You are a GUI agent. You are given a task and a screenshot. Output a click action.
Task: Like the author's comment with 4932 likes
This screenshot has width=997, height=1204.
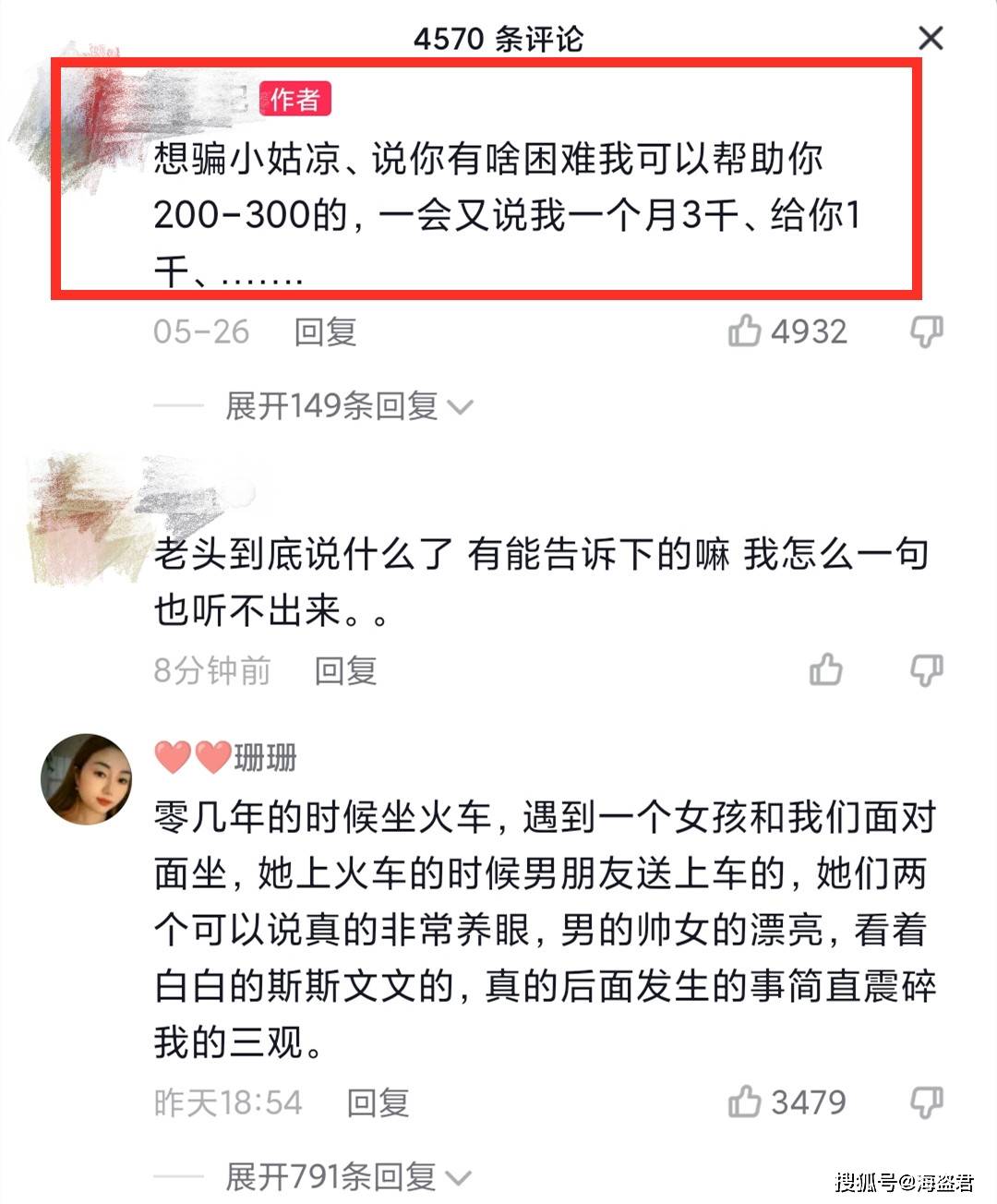pyautogui.click(x=745, y=331)
